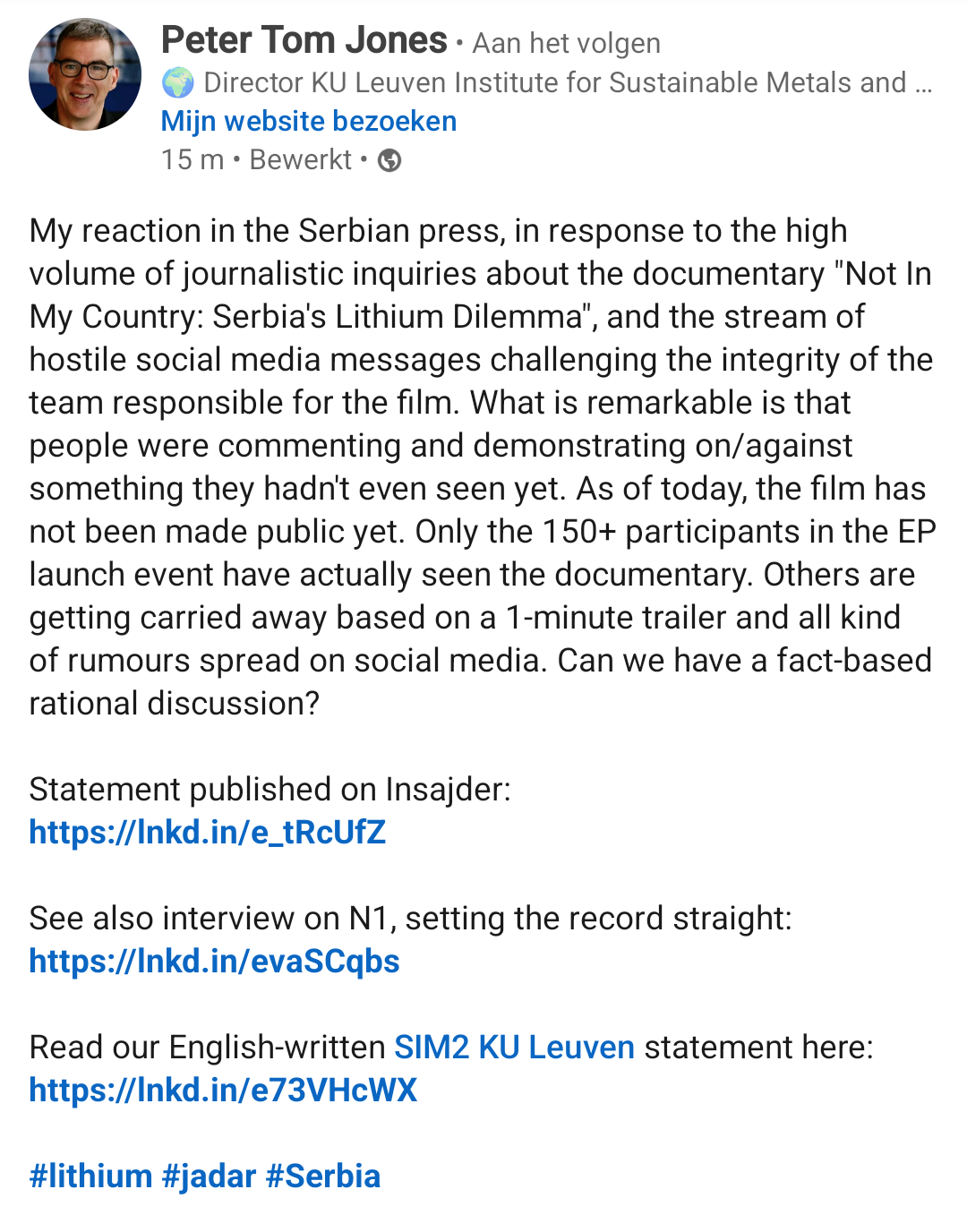Open the #Serbia hashtag
The image size is (967, 1232).
click(x=323, y=1176)
